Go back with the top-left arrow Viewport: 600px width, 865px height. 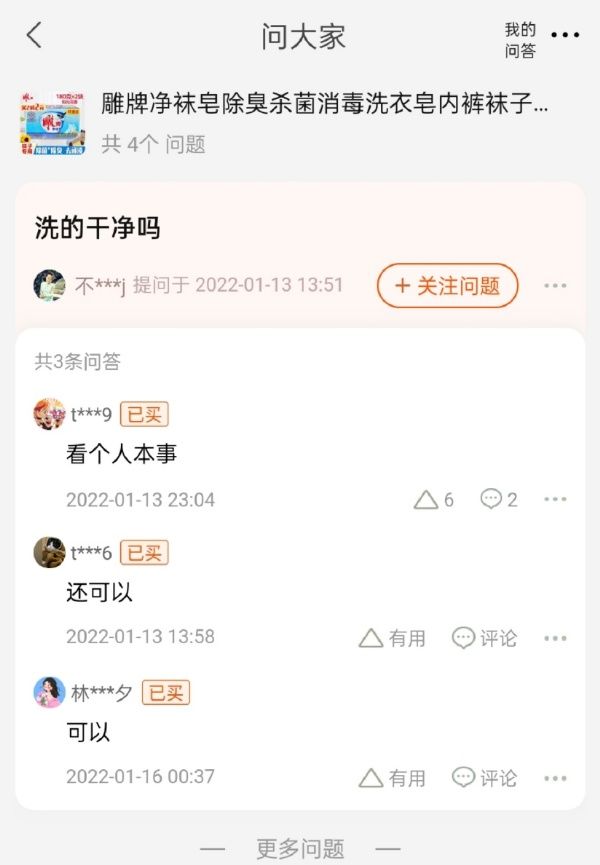coord(34,36)
